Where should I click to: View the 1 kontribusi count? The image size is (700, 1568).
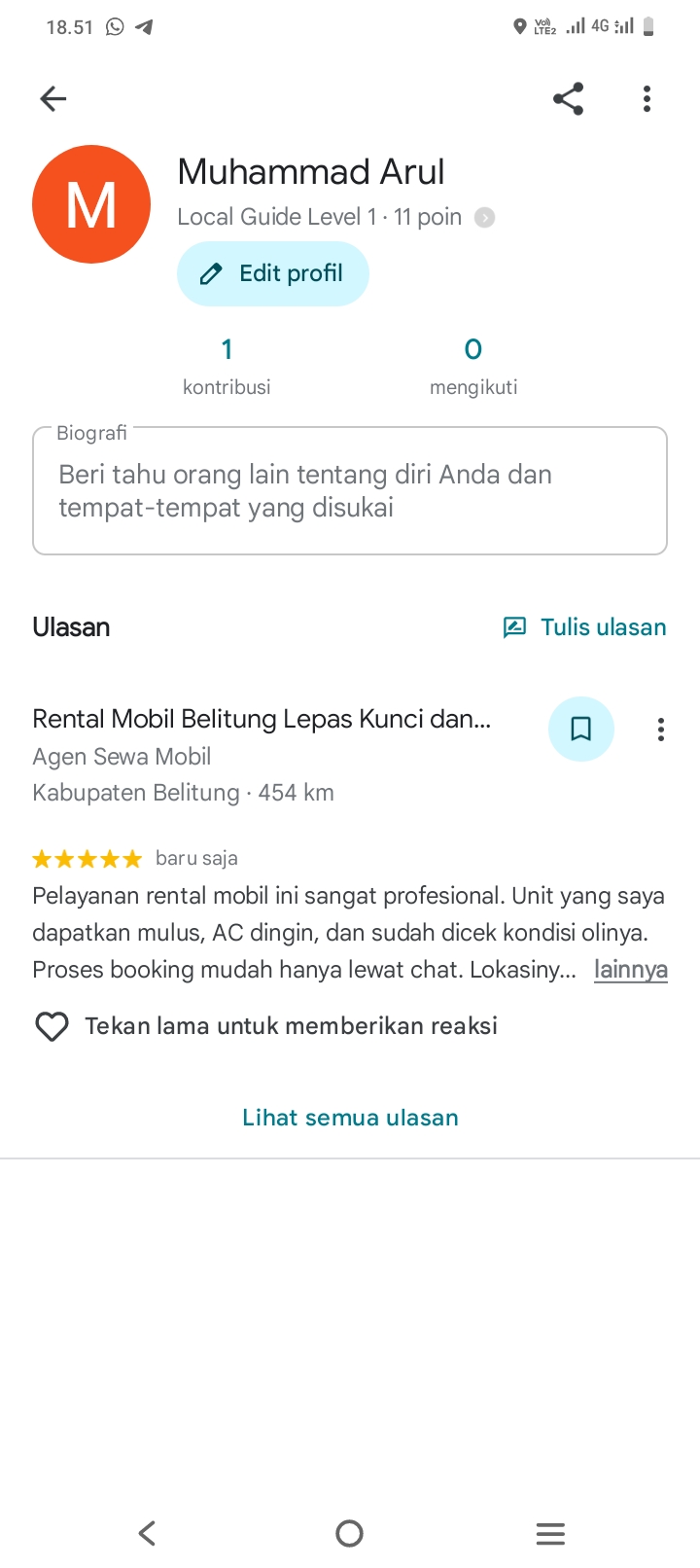227,366
